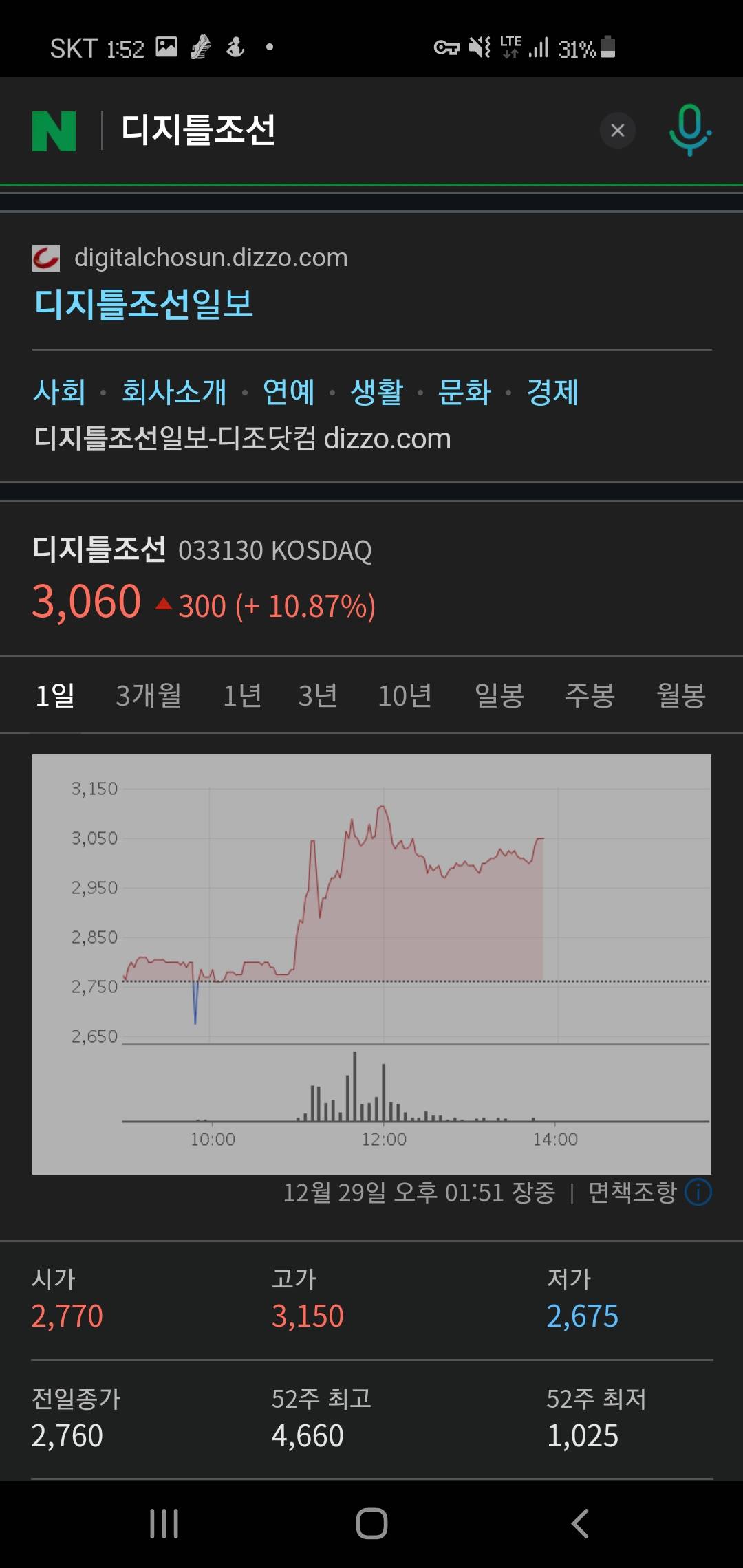Tap the green Naver N logo

coord(54,131)
